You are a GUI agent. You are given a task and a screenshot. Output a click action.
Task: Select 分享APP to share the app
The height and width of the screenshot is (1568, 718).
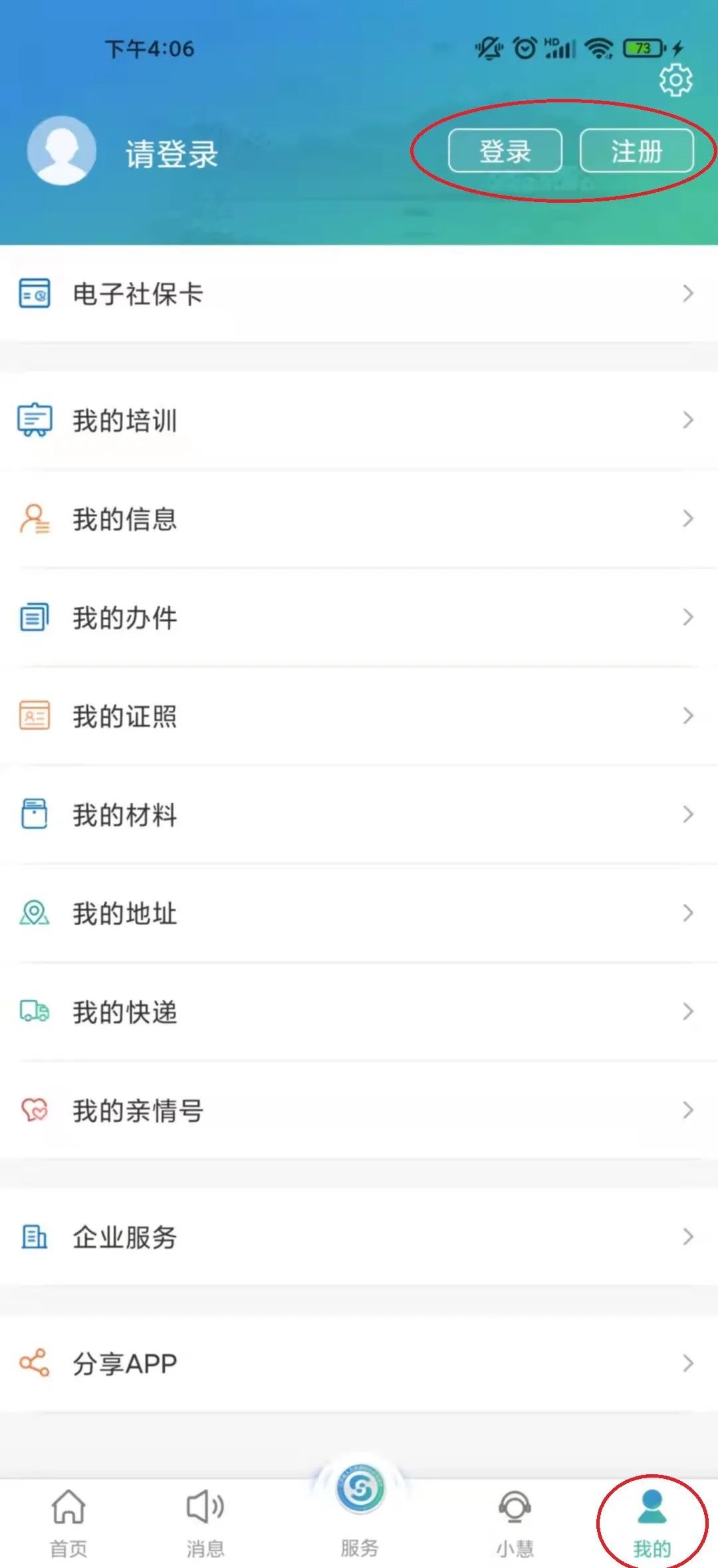[359, 1364]
